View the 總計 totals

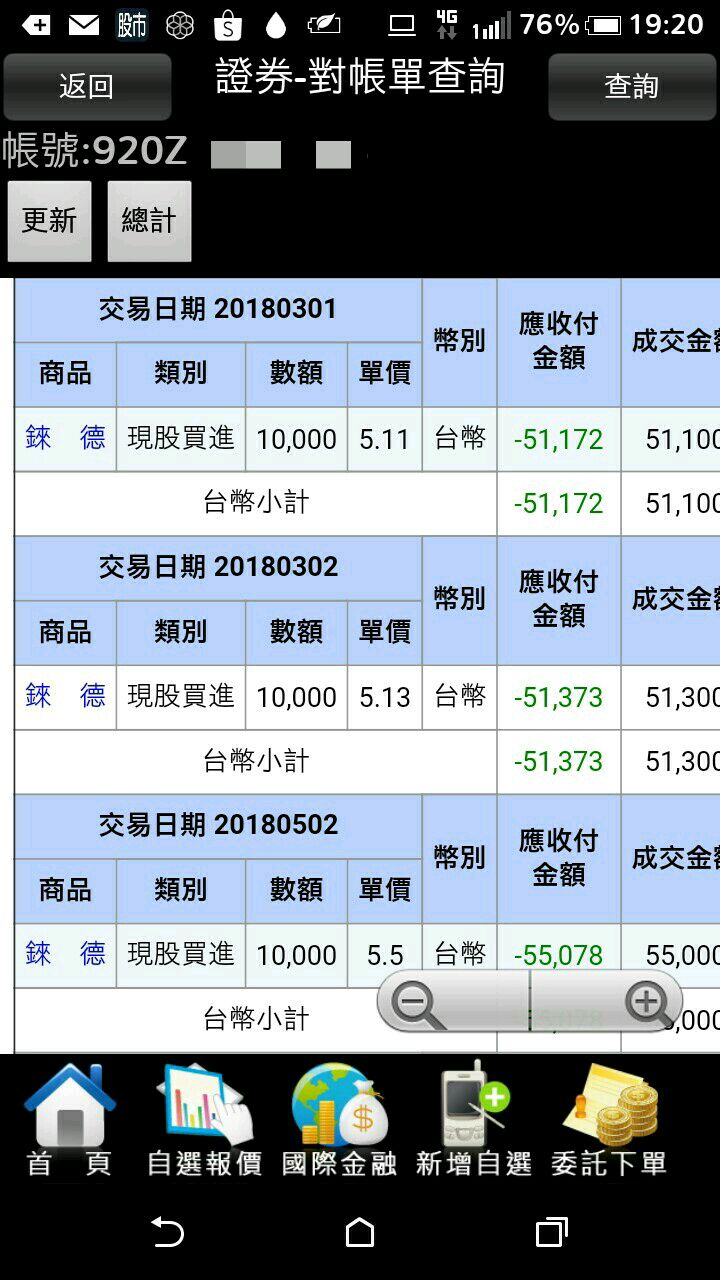[149, 221]
